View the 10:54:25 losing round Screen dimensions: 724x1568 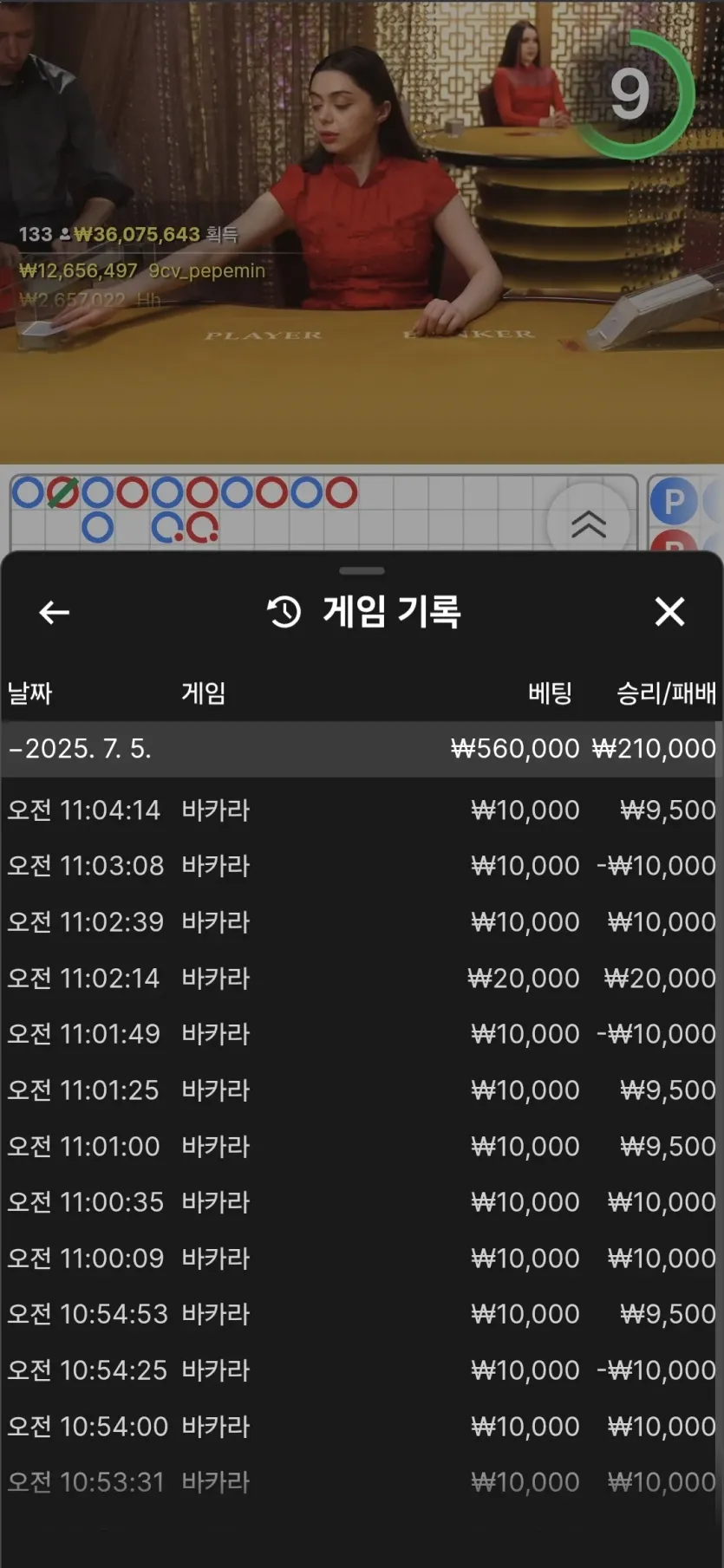(362, 1370)
